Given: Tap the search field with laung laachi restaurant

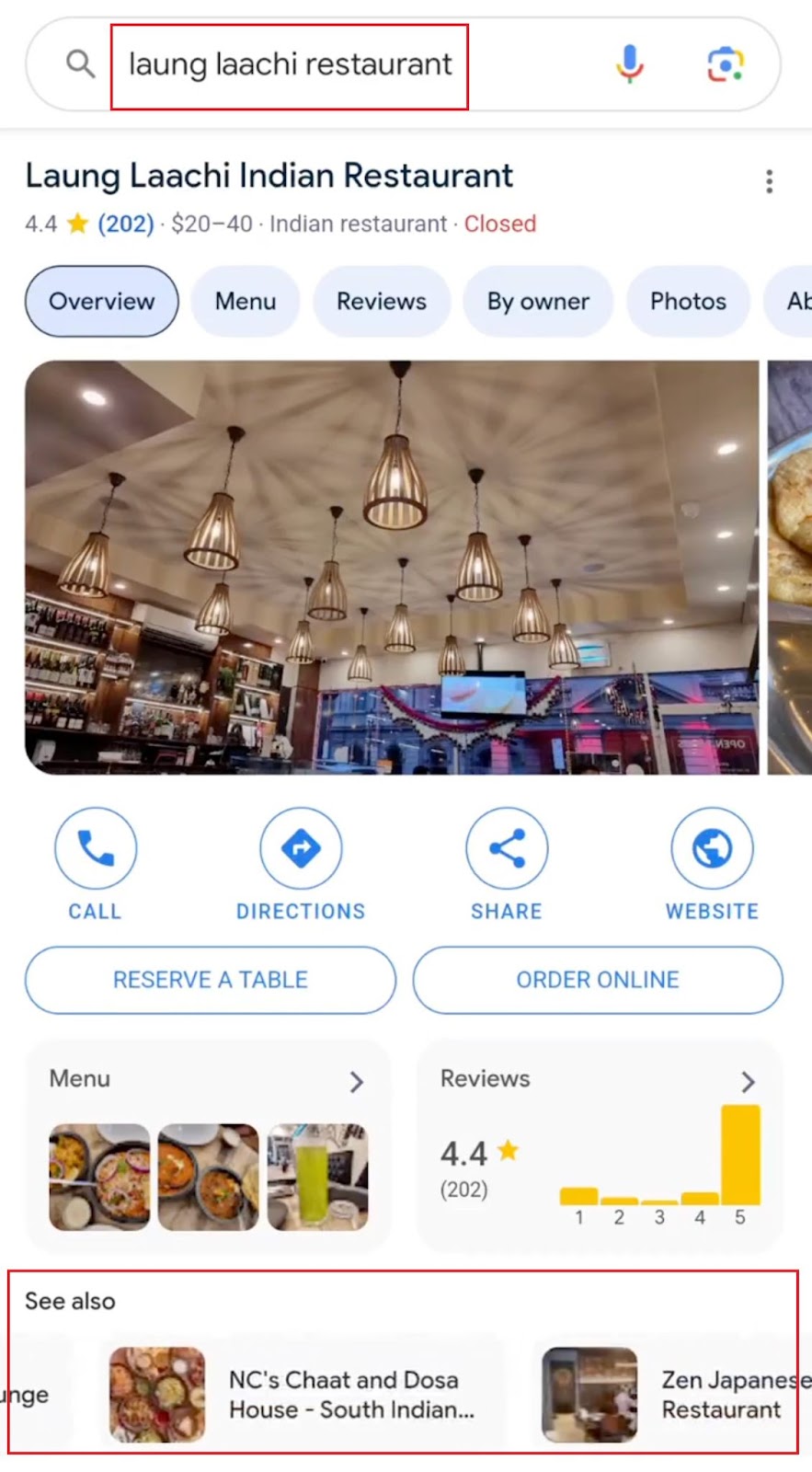Looking at the screenshot, I should (290, 65).
